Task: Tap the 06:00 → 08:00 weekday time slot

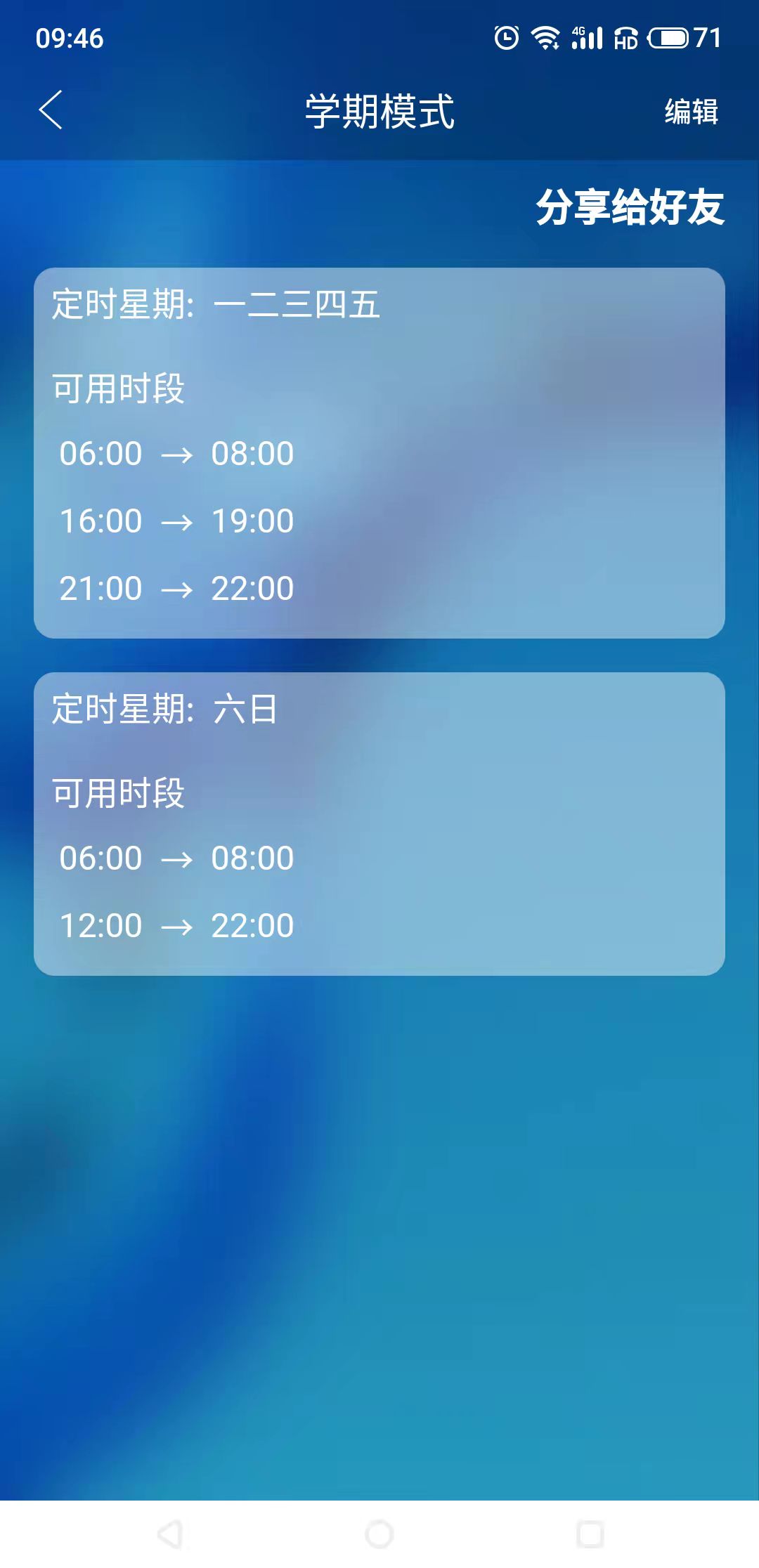Action: (x=176, y=454)
